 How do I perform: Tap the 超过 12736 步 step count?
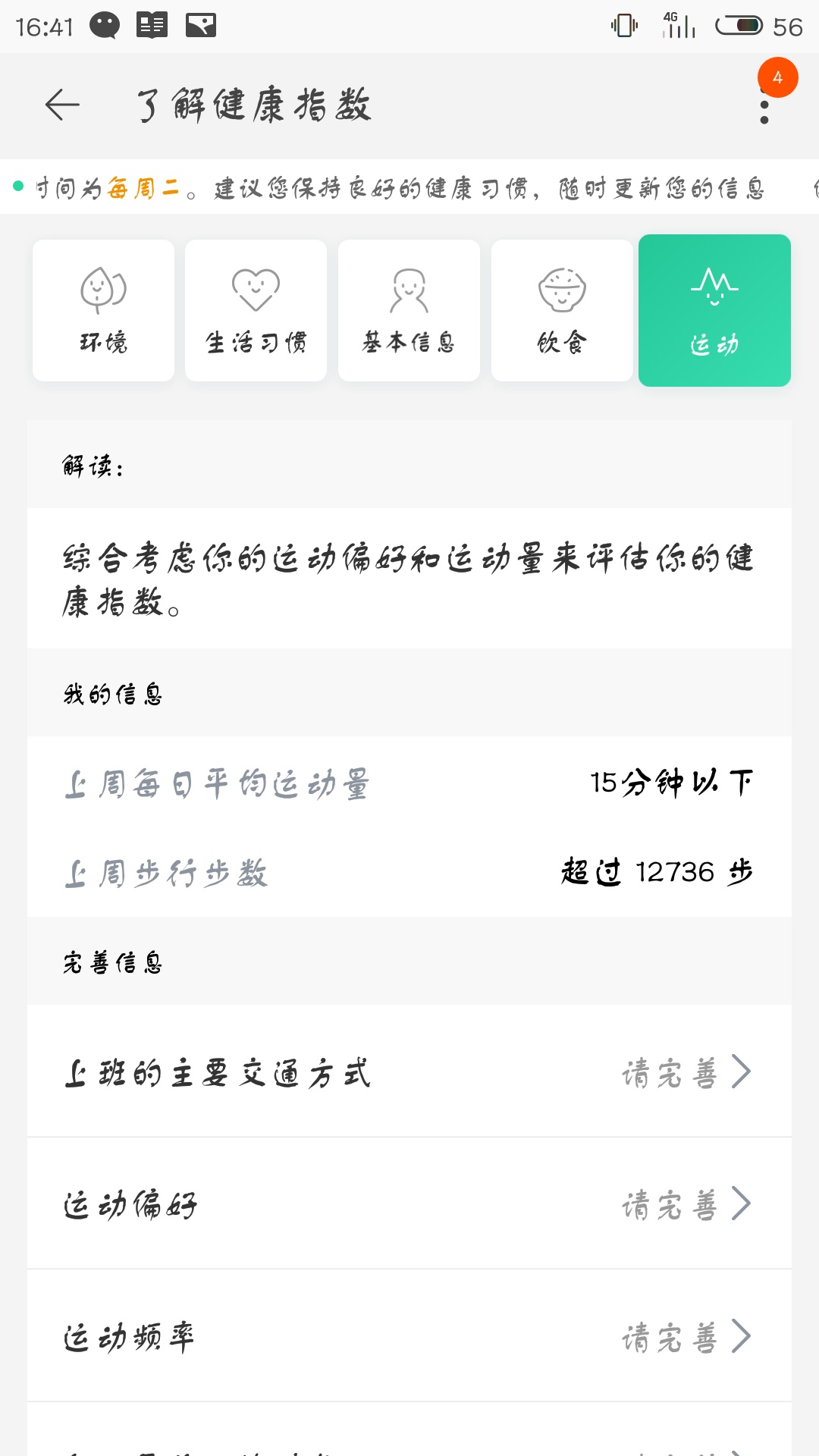(x=655, y=872)
